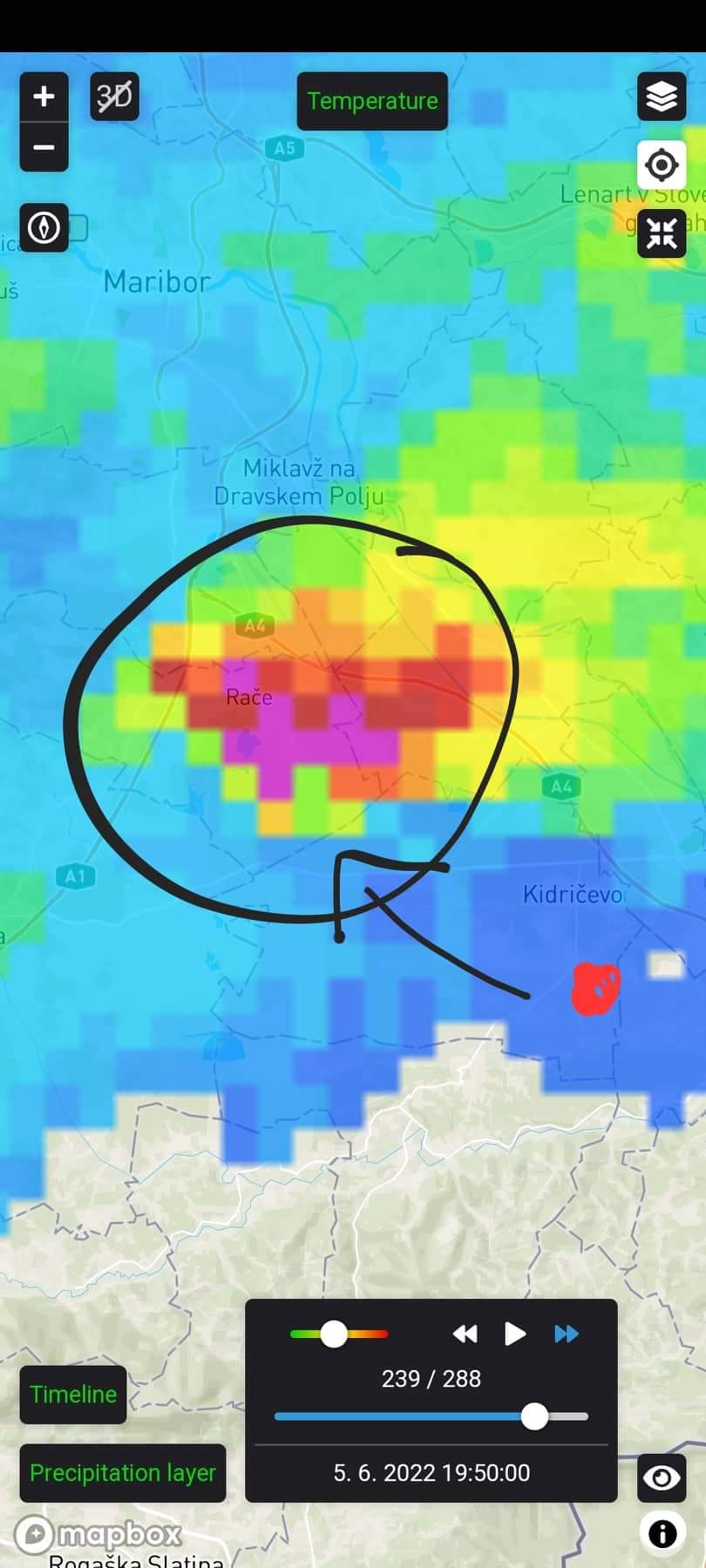This screenshot has width=706, height=1568.
Task: Tap the Timeline button
Action: click(x=73, y=1395)
